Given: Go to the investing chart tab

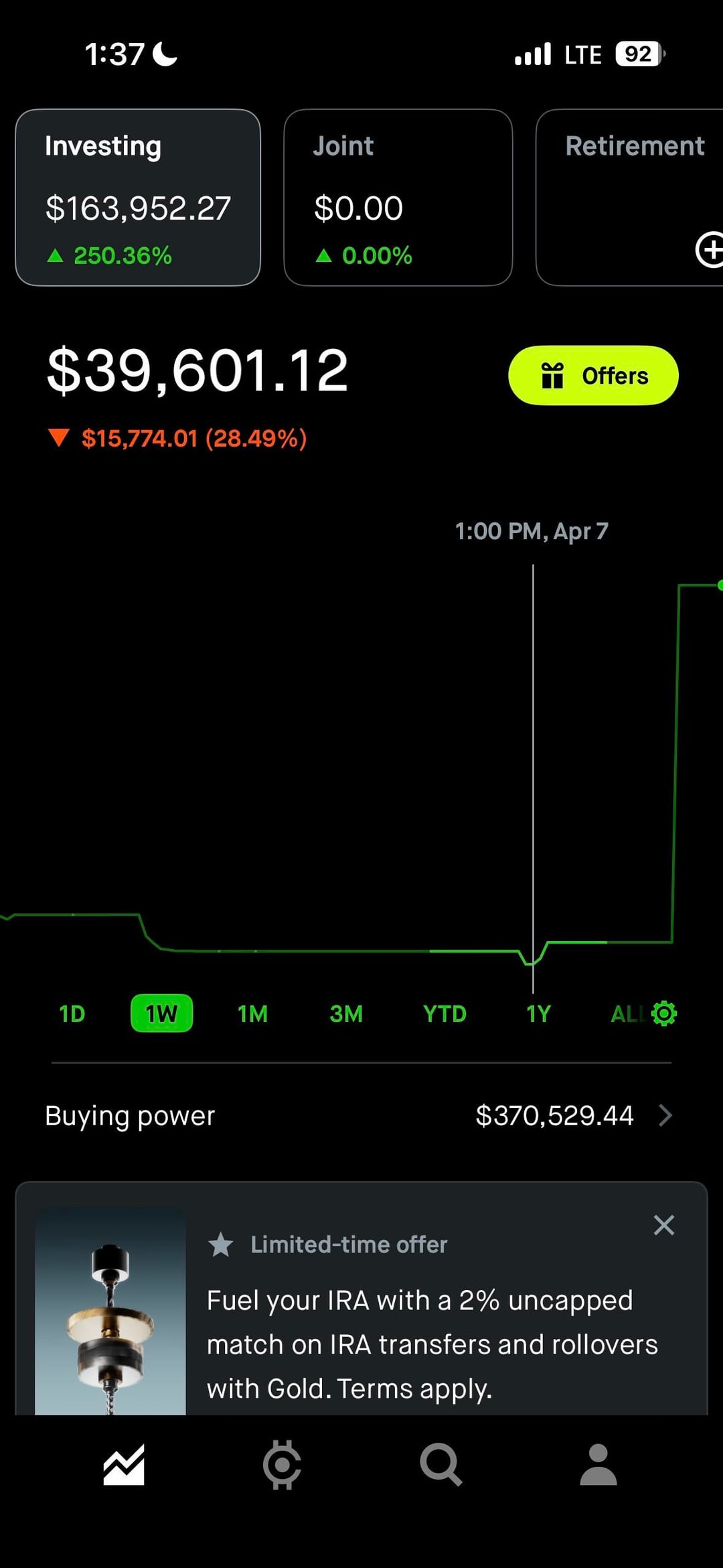Looking at the screenshot, I should [124, 1465].
